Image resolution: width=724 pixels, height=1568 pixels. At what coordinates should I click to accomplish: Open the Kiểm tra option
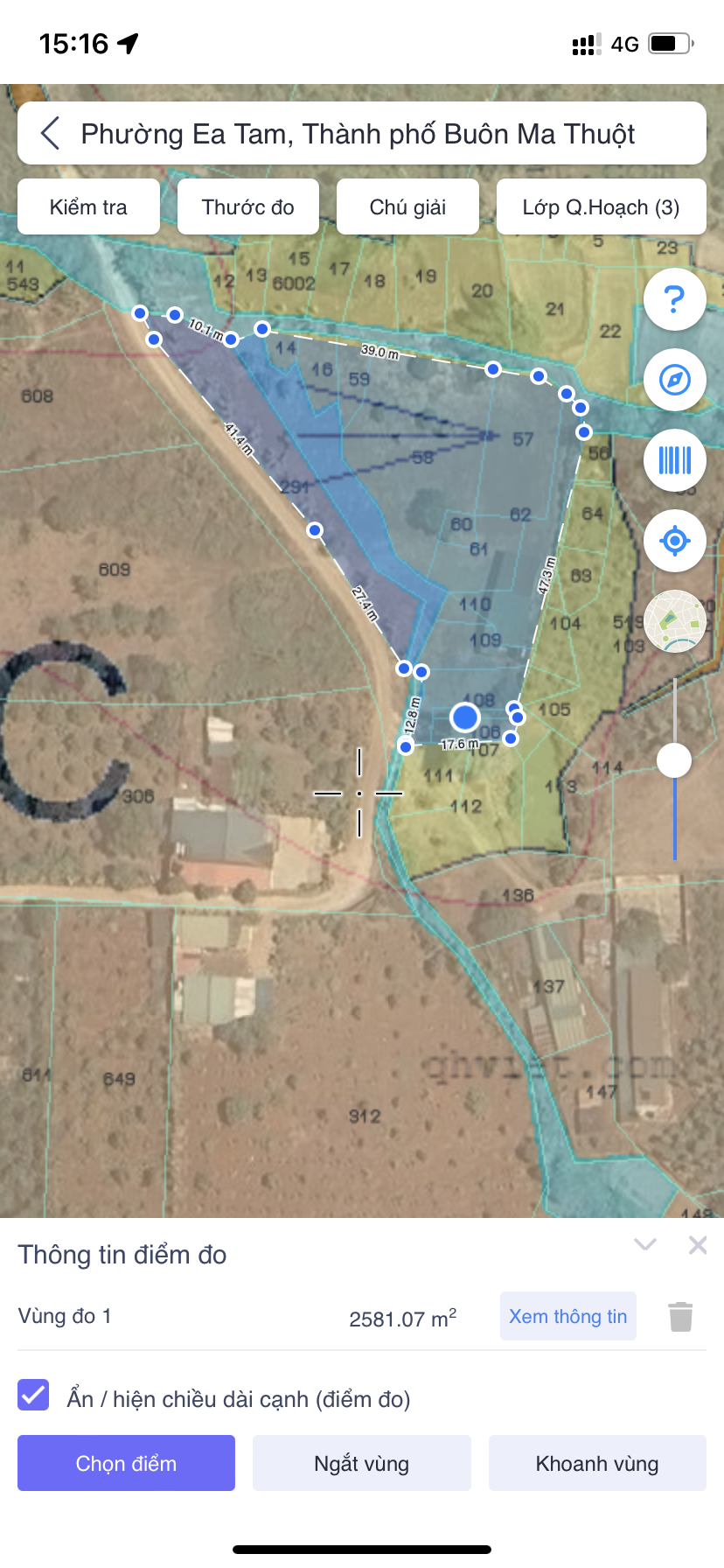pyautogui.click(x=88, y=207)
